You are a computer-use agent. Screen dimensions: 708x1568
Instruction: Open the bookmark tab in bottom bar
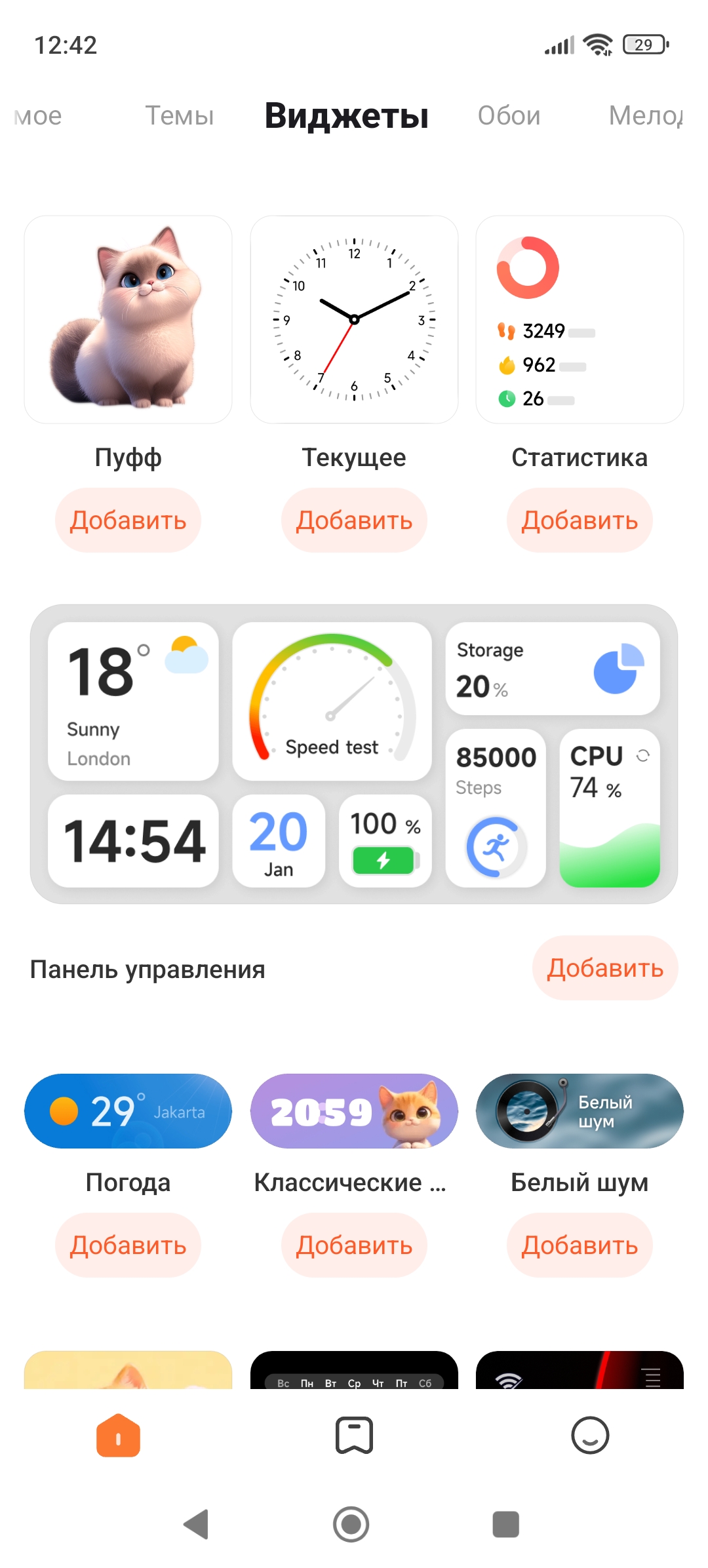(354, 1436)
